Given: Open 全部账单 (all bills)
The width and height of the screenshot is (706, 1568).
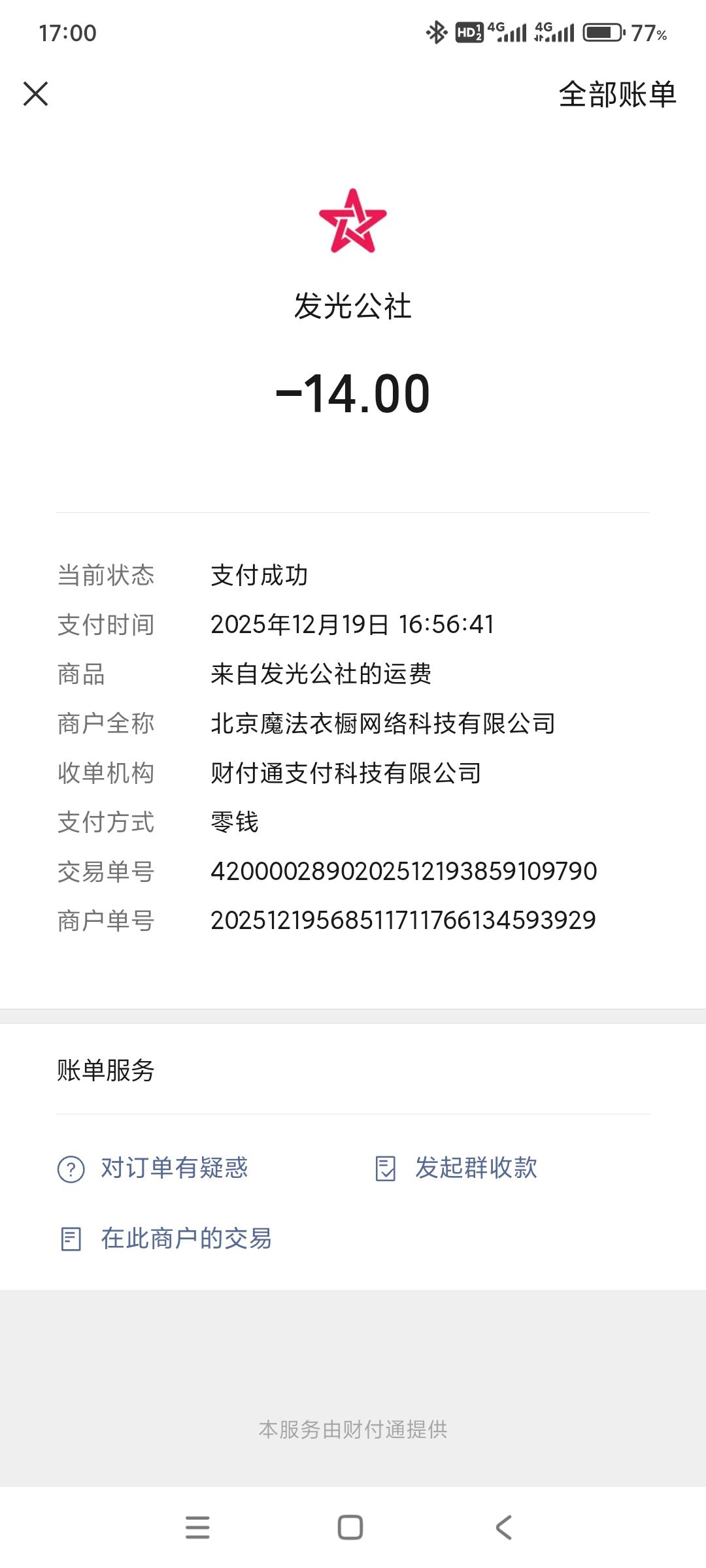Looking at the screenshot, I should coord(616,94).
